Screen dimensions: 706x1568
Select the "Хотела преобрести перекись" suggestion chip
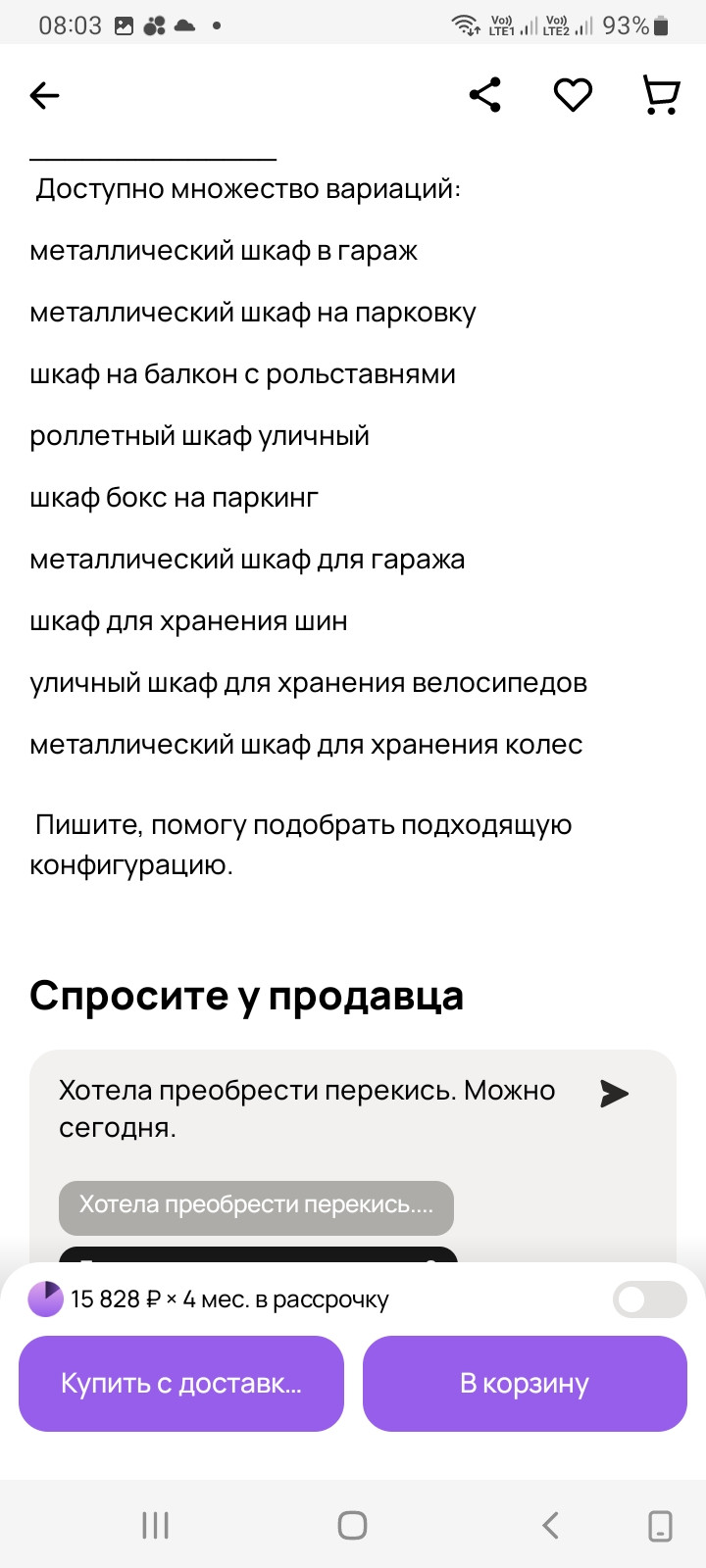coord(256,1207)
